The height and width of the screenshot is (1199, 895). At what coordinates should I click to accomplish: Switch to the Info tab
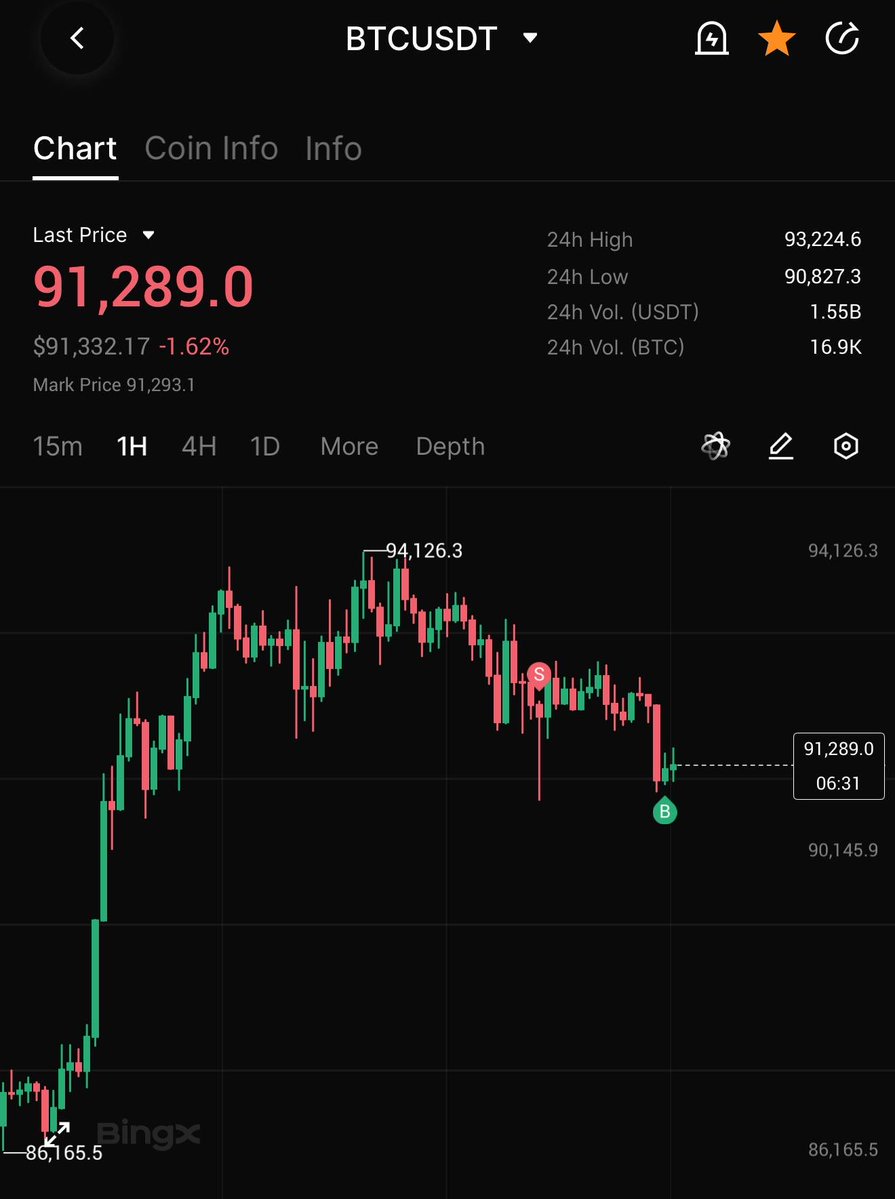(x=333, y=148)
